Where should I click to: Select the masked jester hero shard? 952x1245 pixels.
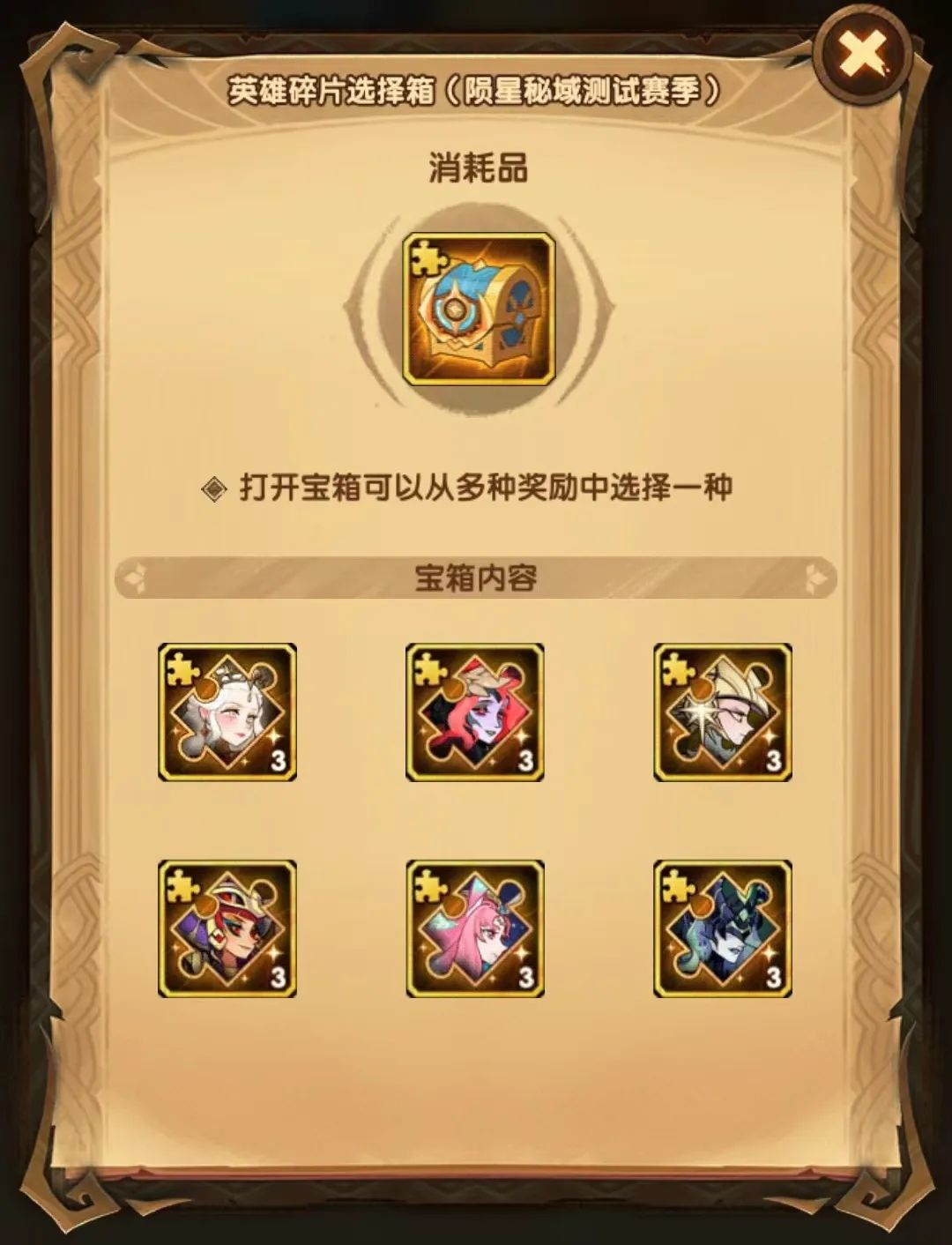click(227, 929)
